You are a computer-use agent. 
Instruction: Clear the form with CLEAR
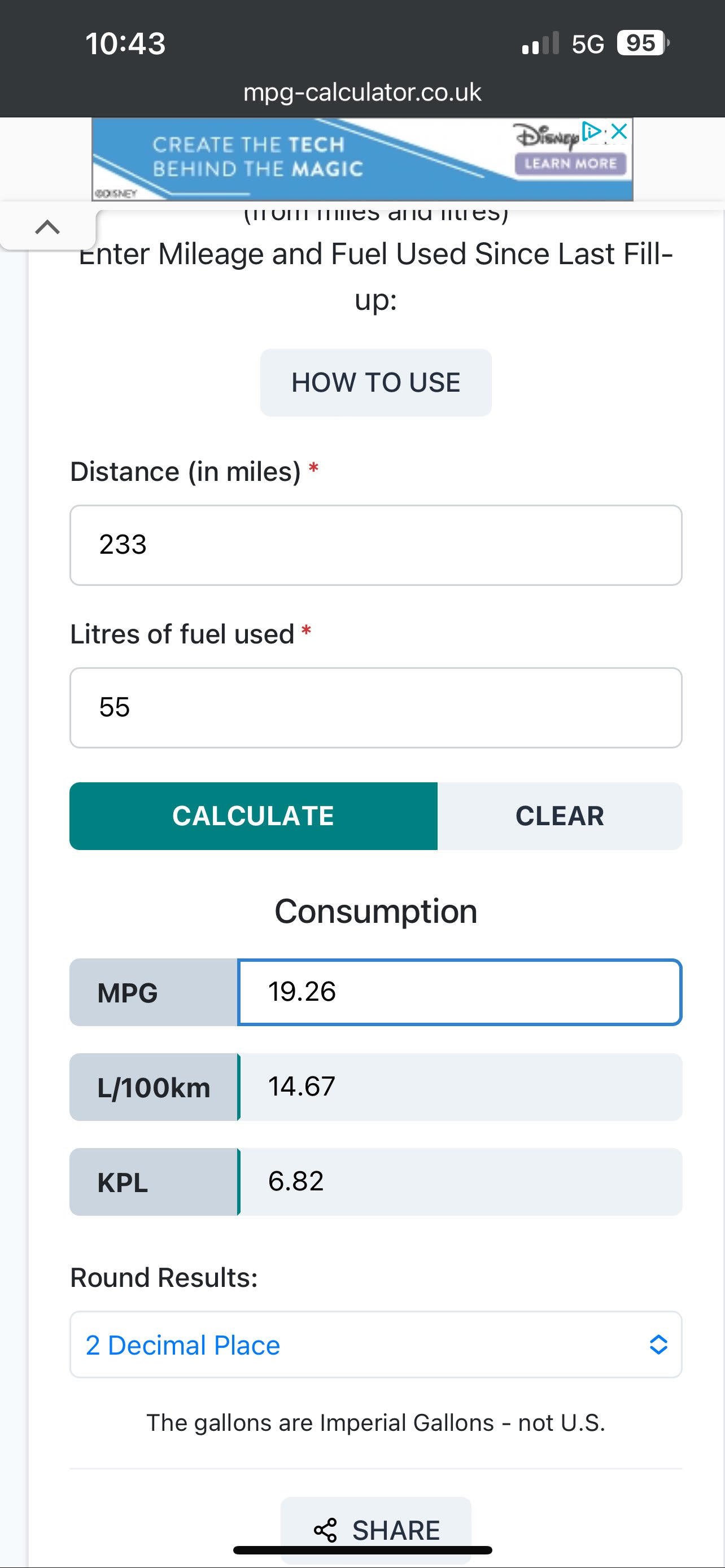[x=560, y=816]
